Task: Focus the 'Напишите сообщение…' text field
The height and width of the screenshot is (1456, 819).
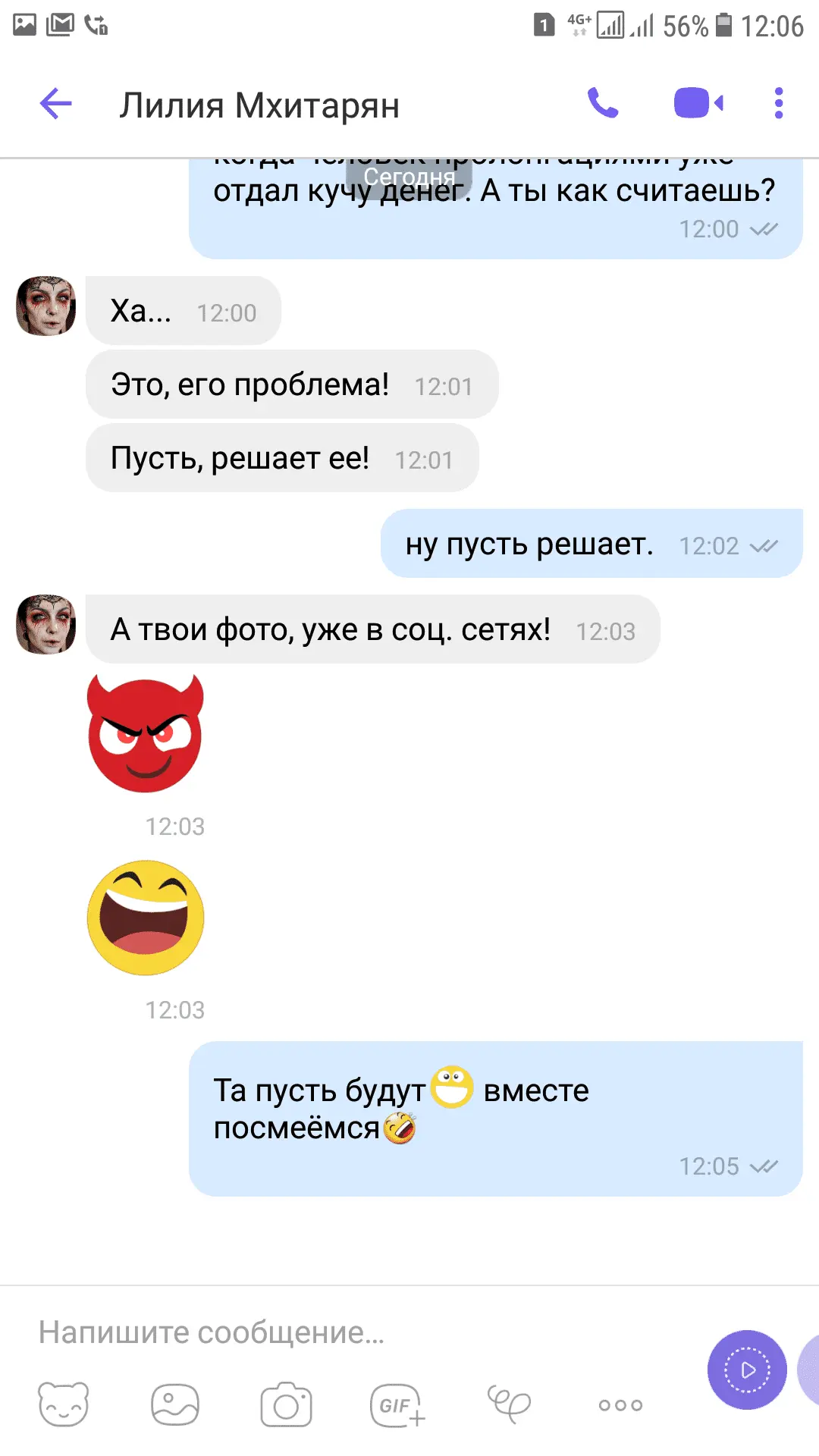Action: 356,1332
